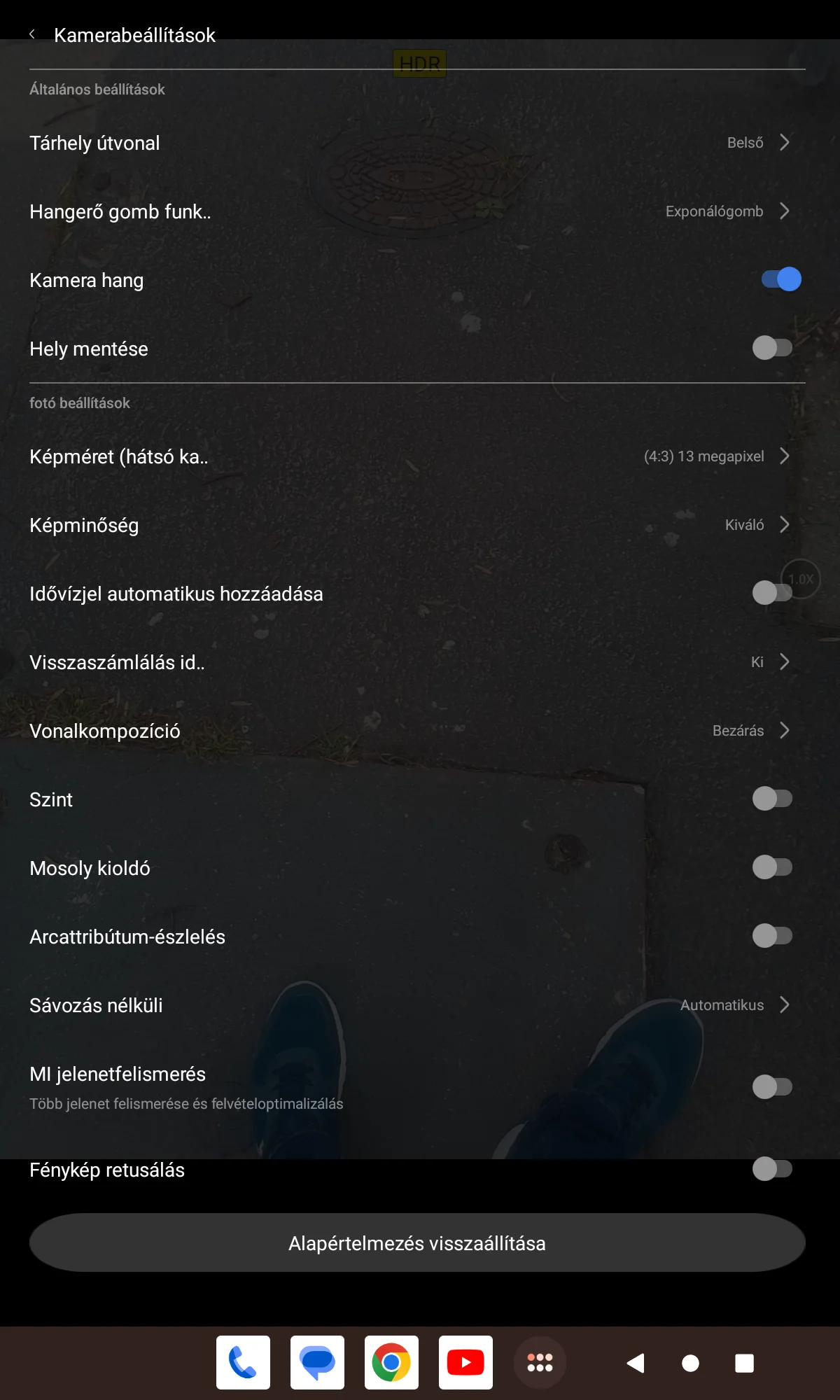The image size is (840, 1400).
Task: Toggle the Szint switch on
Action: [772, 799]
